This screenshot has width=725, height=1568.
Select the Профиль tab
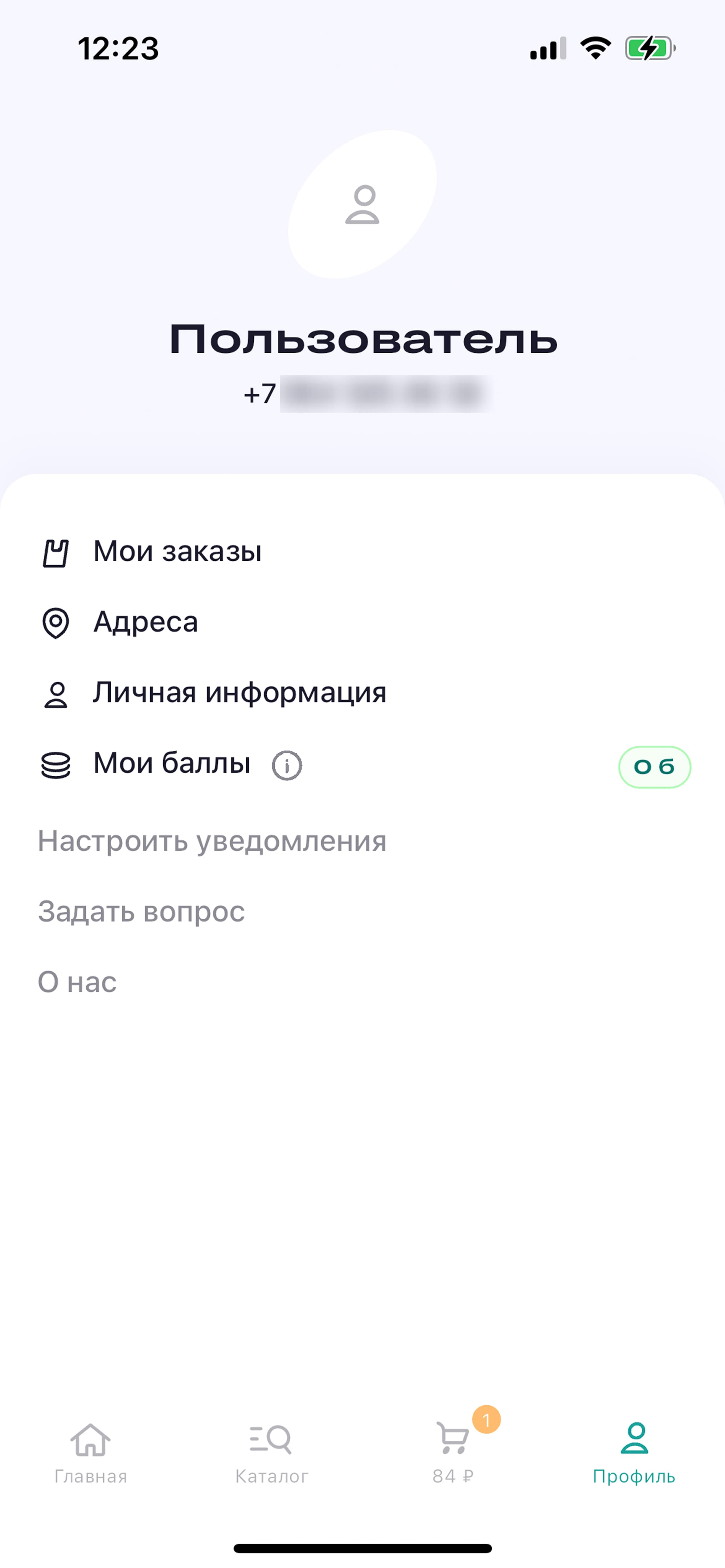pyautogui.click(x=634, y=1454)
